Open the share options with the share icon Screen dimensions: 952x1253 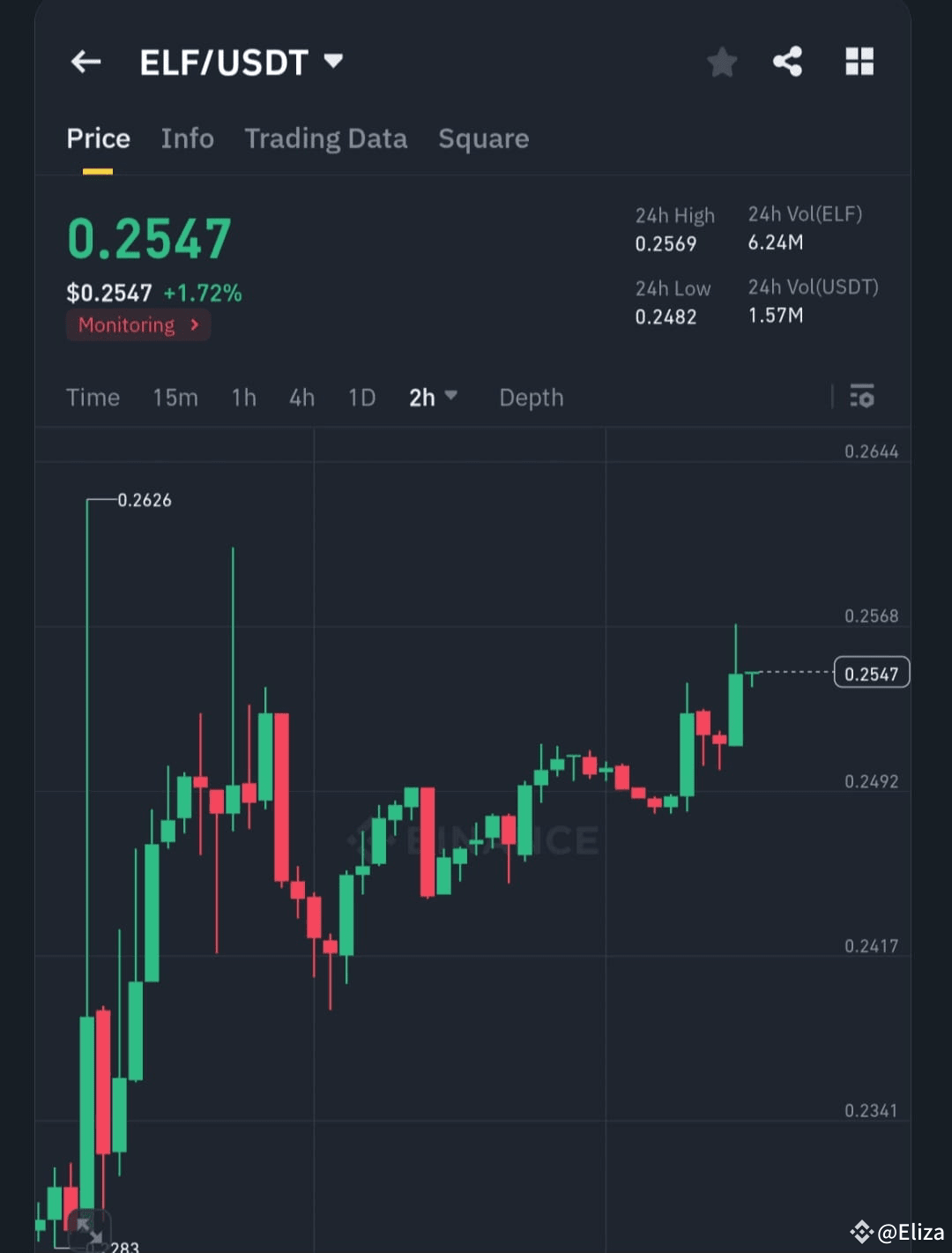pos(787,62)
